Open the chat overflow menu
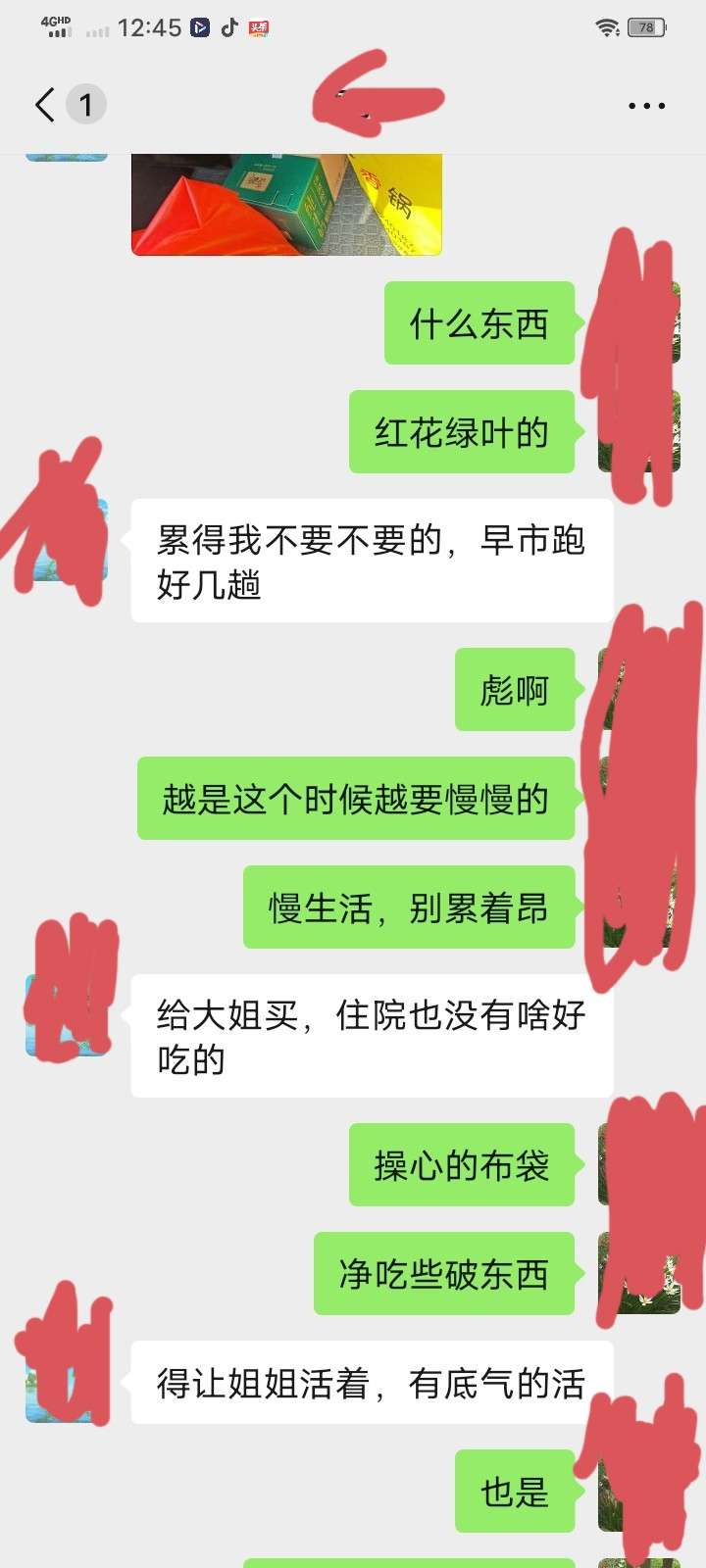706x1568 pixels. pos(646,105)
